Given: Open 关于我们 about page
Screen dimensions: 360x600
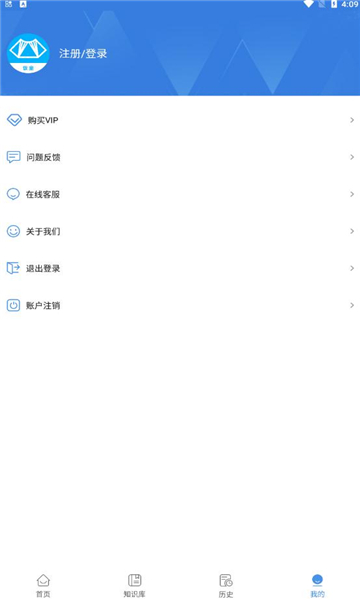Looking at the screenshot, I should pos(180,232).
